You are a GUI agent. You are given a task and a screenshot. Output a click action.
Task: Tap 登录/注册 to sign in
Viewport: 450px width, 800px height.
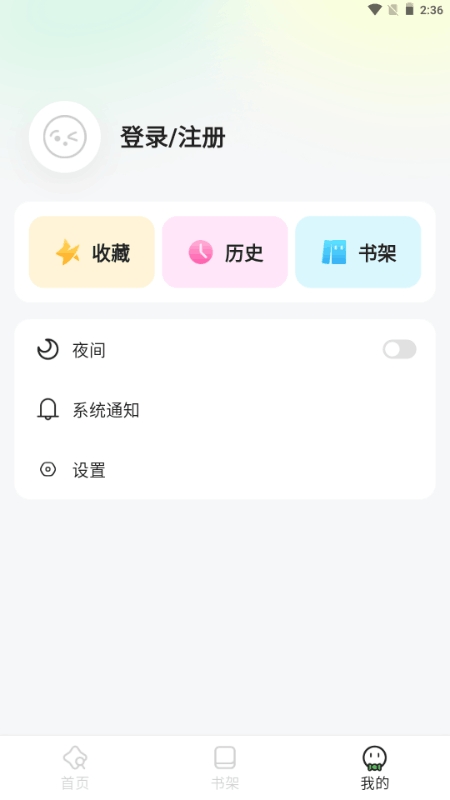click(172, 137)
